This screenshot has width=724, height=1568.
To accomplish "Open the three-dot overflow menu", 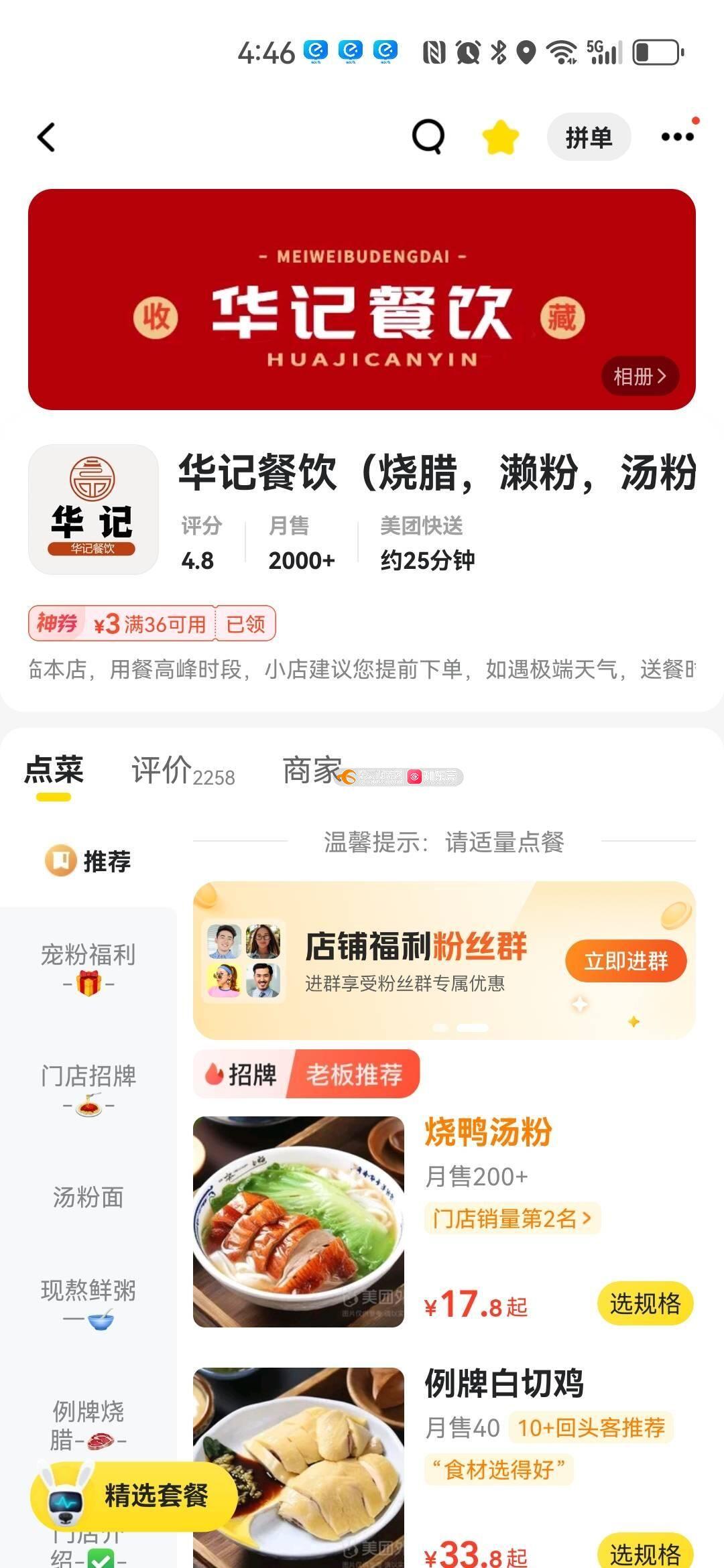I will point(677,137).
